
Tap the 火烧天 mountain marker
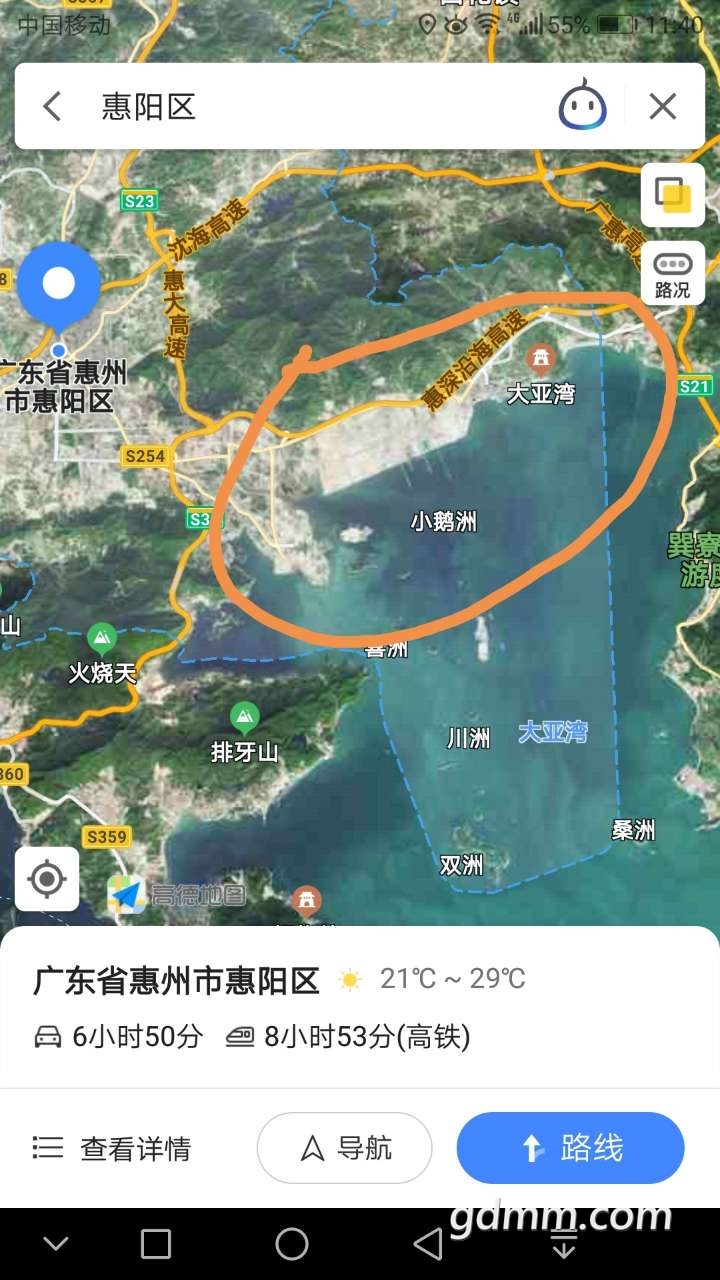coord(101,637)
